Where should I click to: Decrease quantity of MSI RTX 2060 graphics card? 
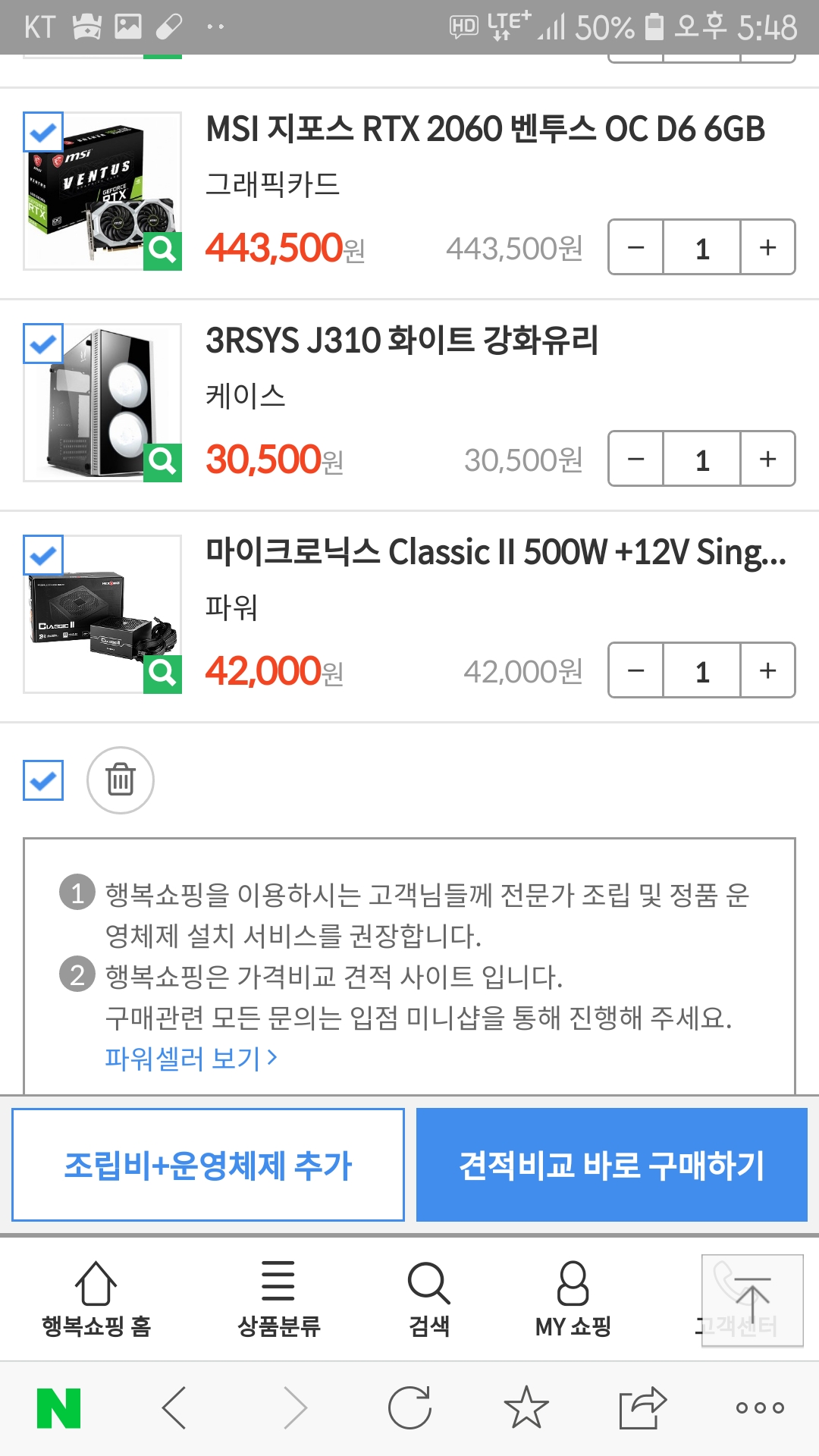[x=636, y=247]
